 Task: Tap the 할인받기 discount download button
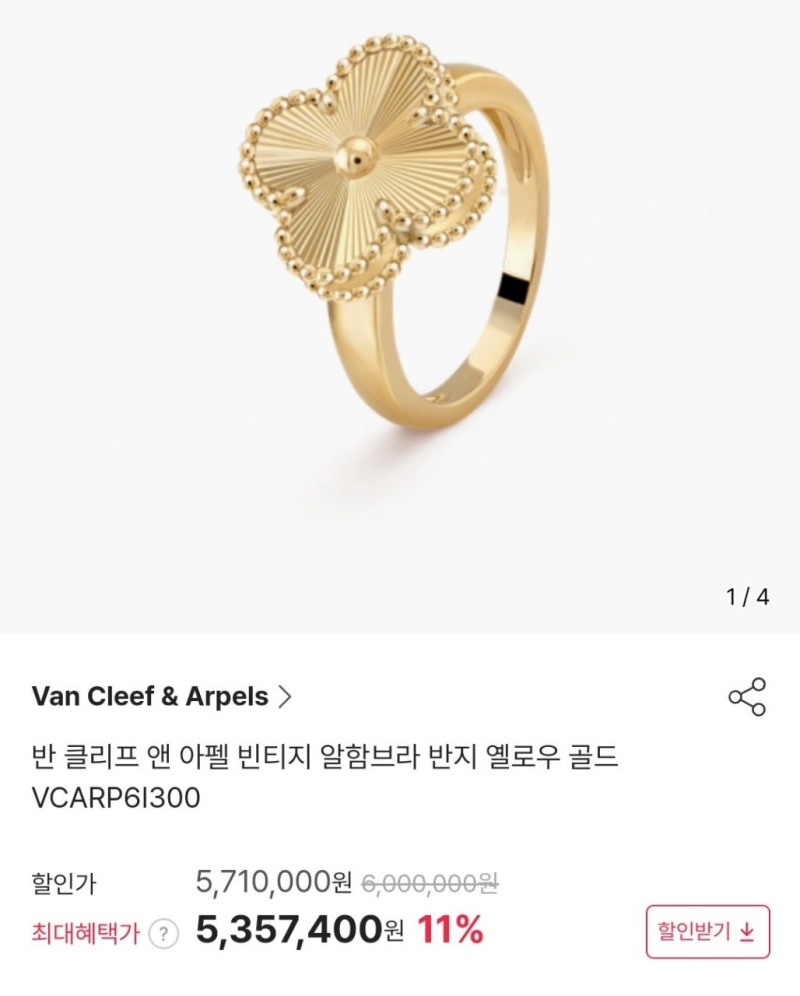[x=707, y=932]
